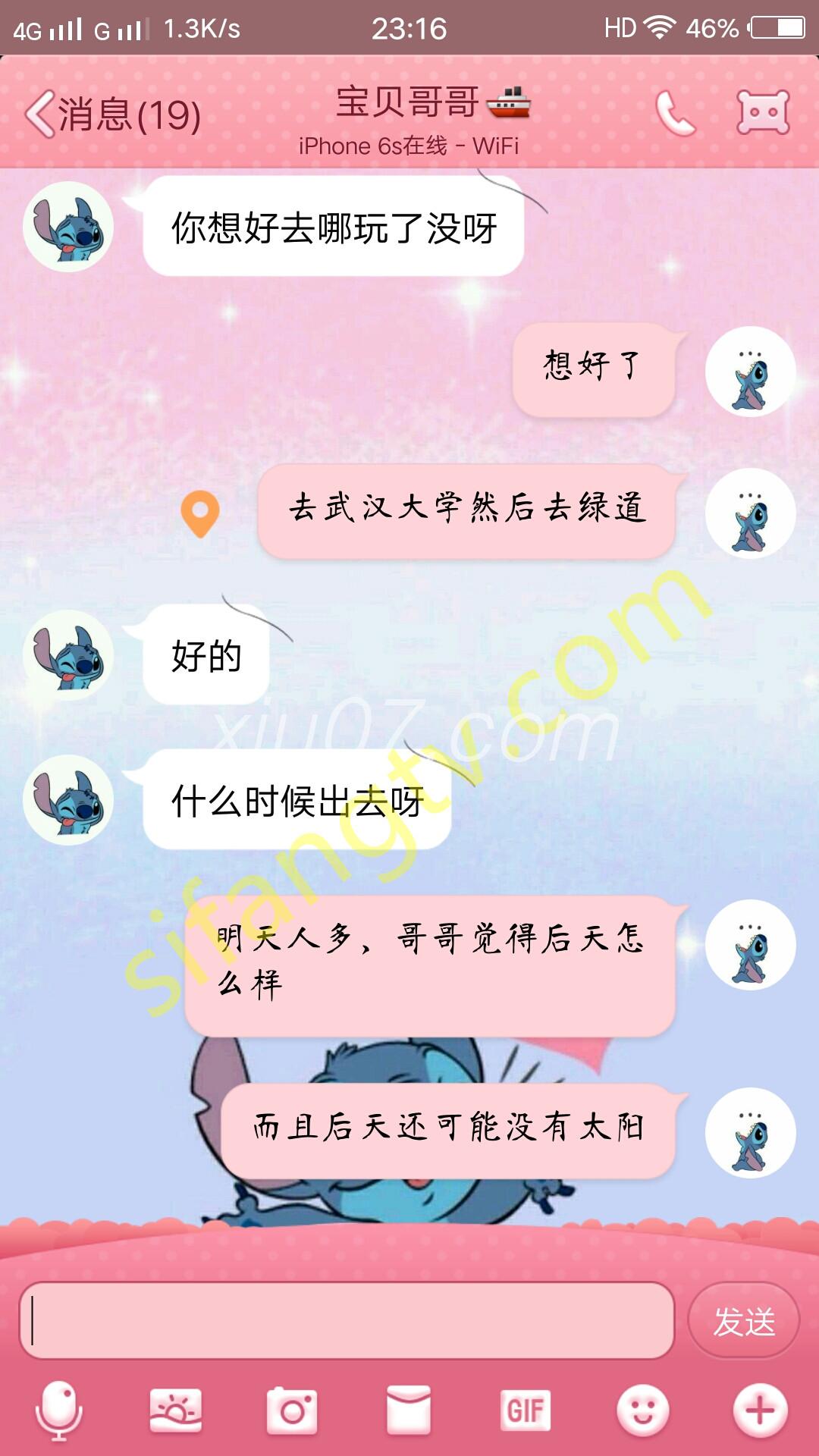Go back to the 消息 list
Viewport: 819px width, 1456px height.
(x=112, y=115)
